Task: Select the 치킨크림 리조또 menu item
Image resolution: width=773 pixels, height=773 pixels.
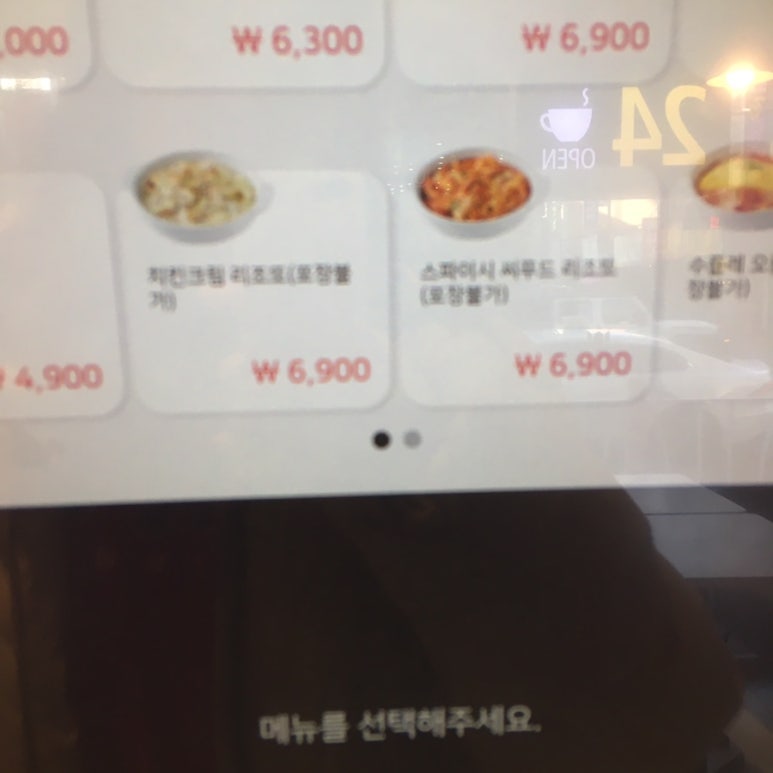Action: 255,290
